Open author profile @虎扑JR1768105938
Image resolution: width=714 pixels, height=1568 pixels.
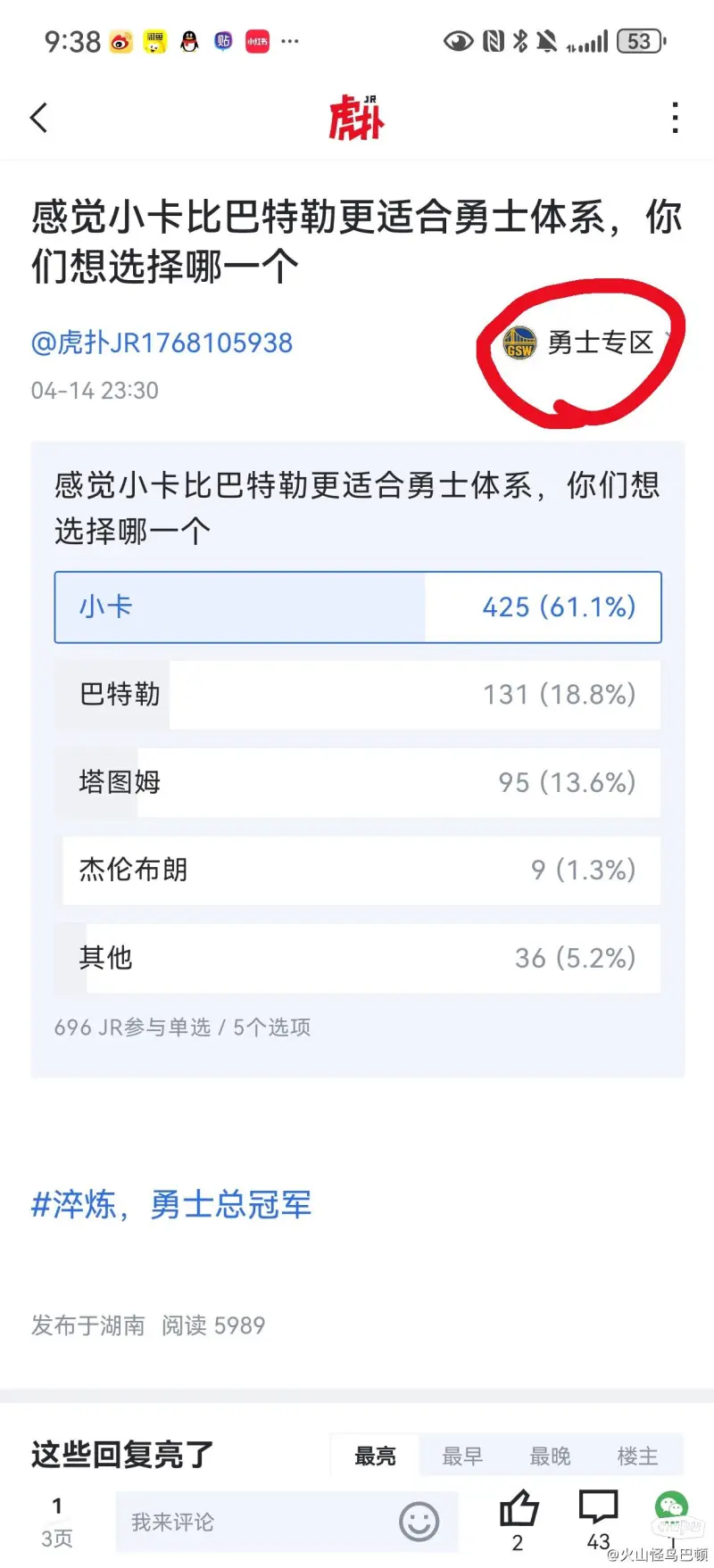[162, 342]
